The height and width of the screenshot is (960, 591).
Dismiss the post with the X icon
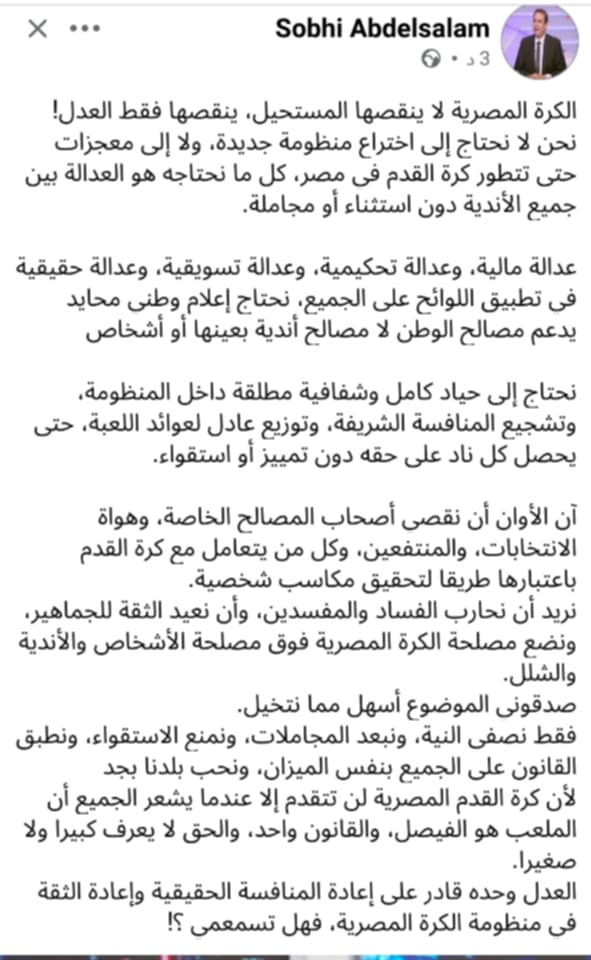coord(38,28)
